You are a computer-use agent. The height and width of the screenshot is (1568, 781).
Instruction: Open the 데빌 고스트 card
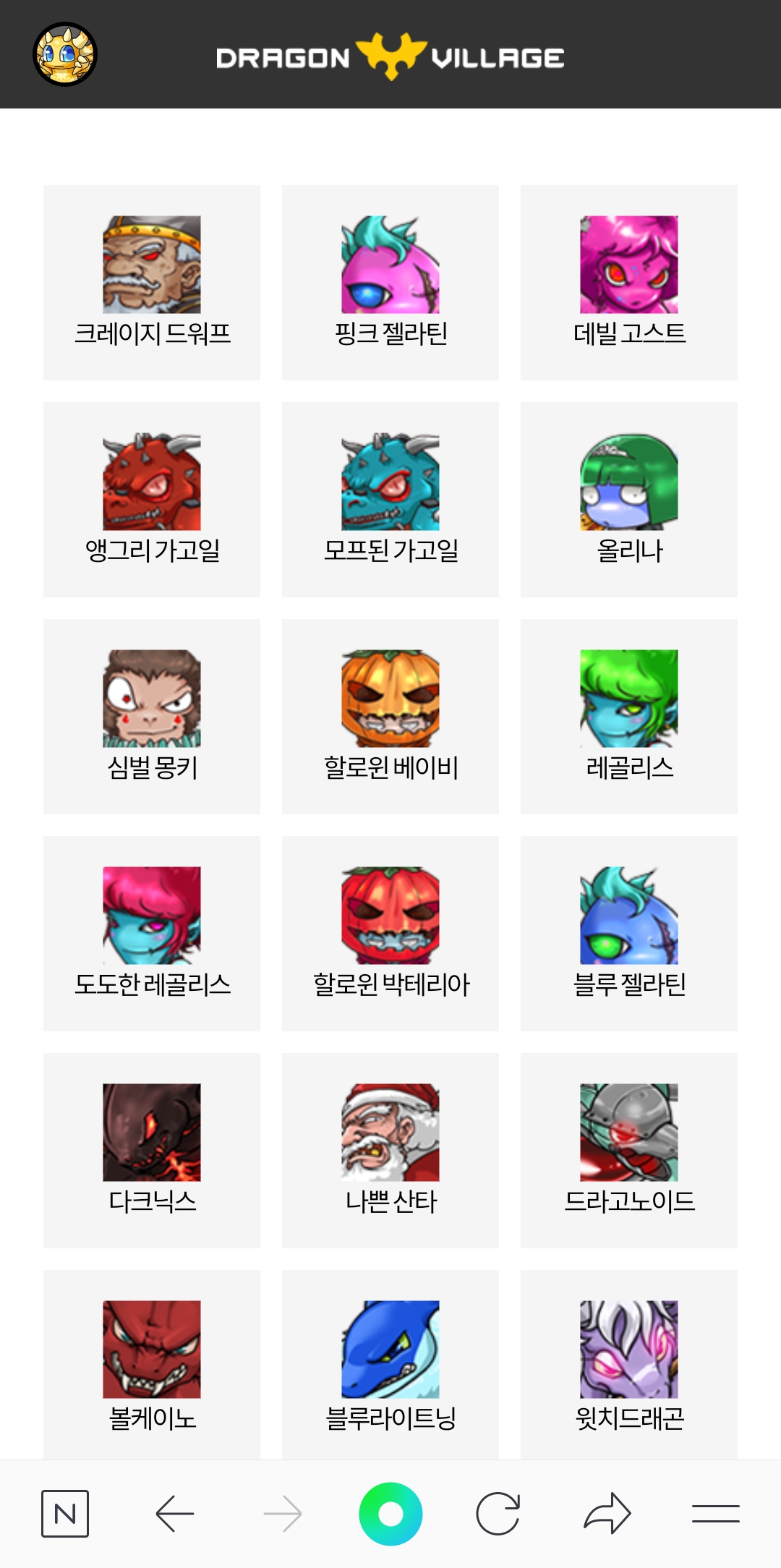pos(629,282)
